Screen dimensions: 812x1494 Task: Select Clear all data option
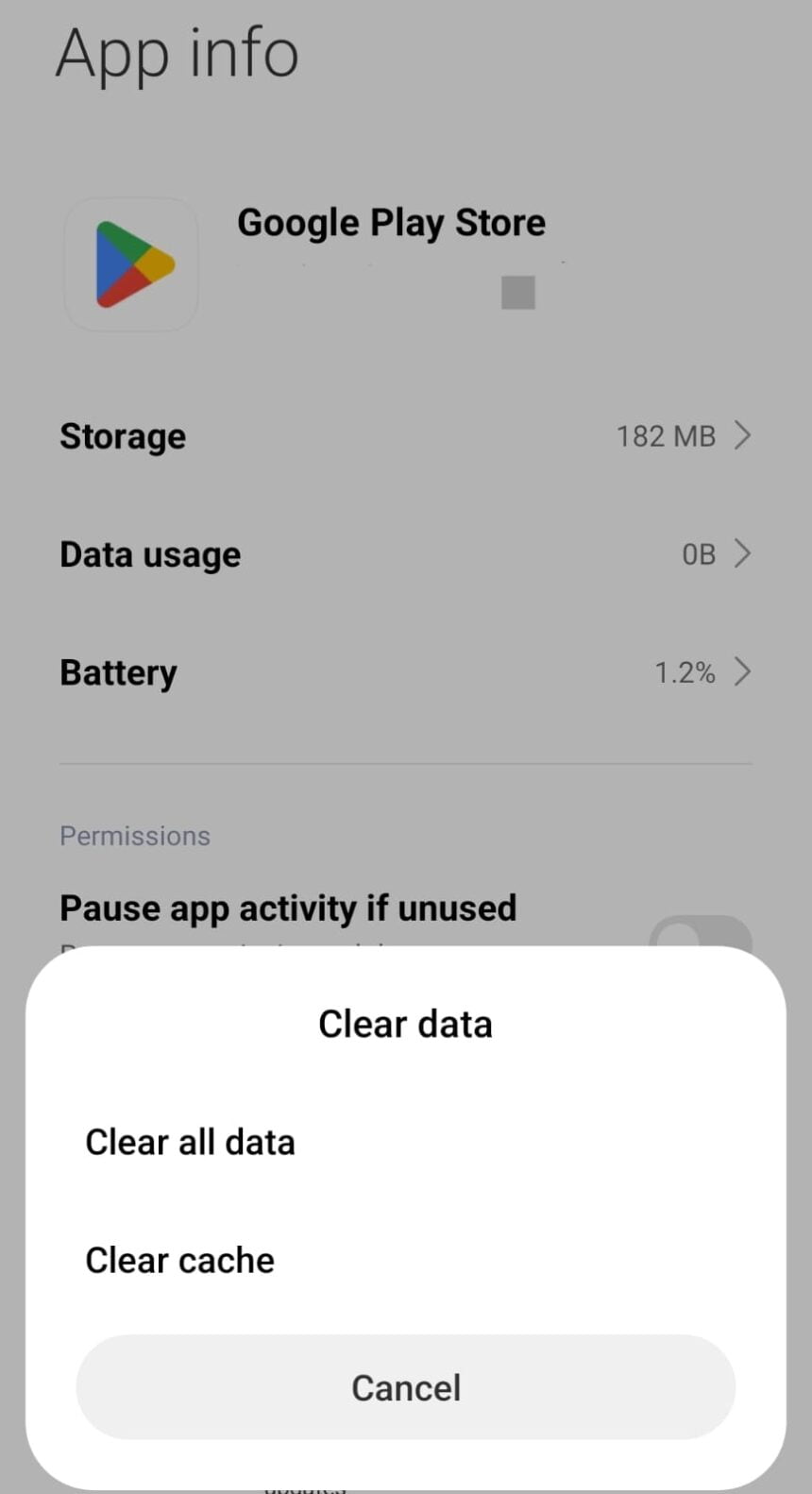click(x=405, y=1142)
